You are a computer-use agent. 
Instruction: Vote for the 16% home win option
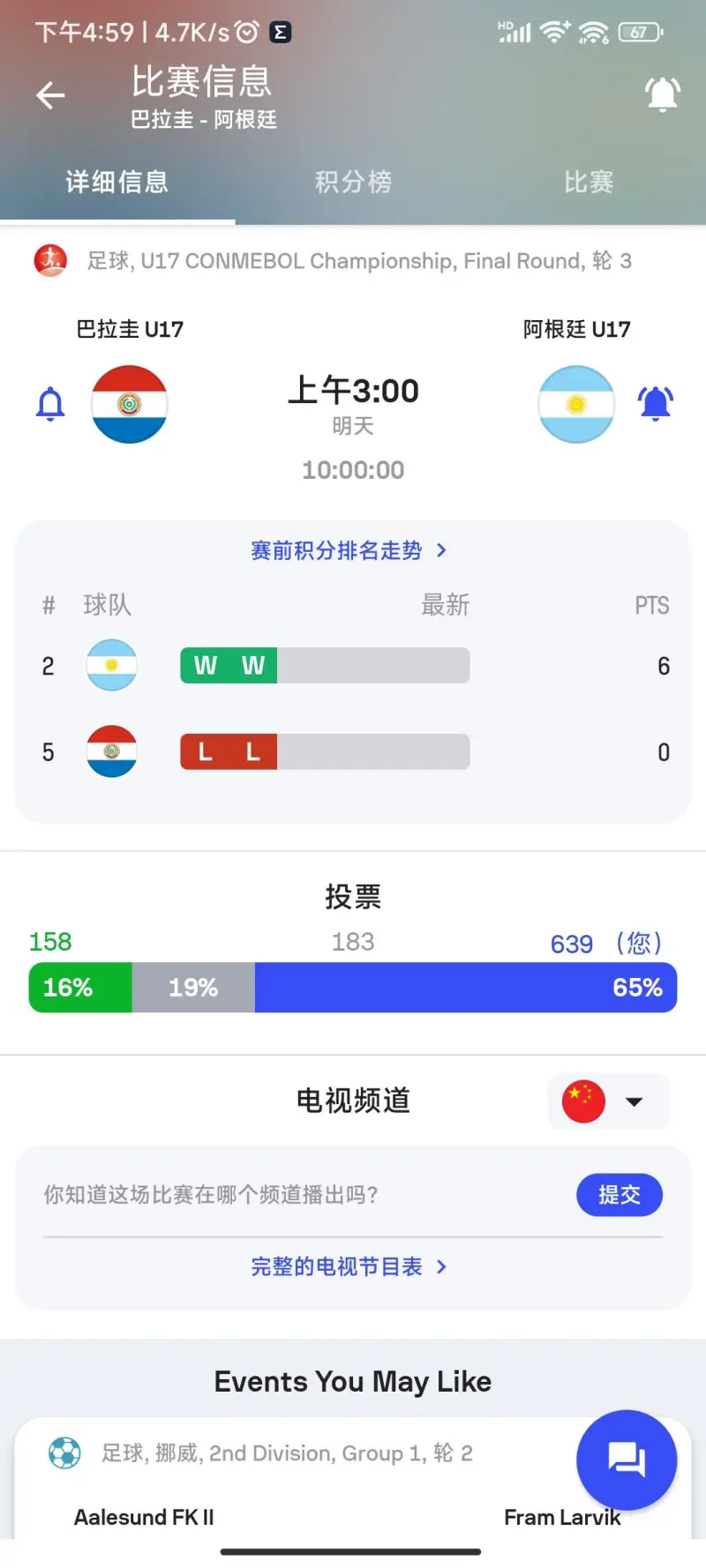[x=80, y=988]
